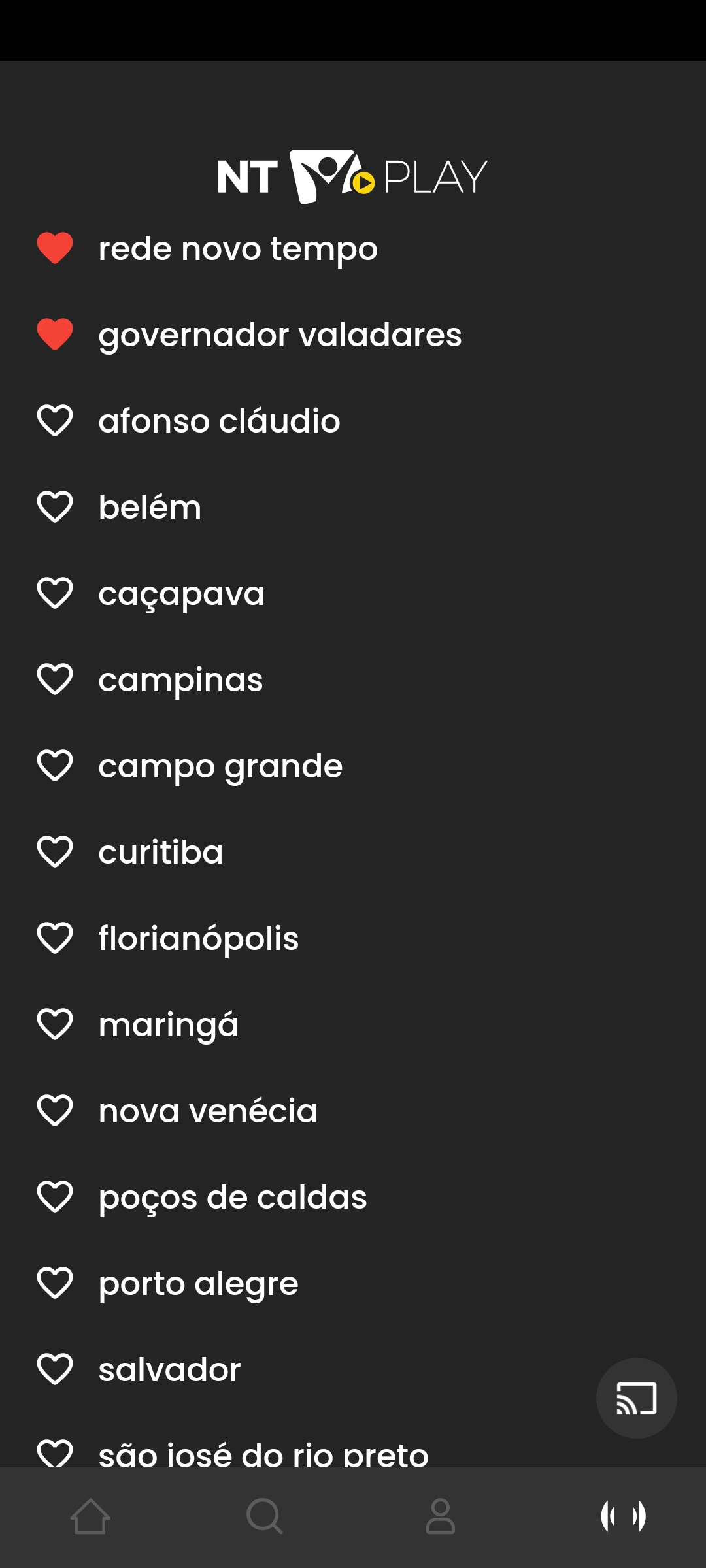The image size is (706, 1568).
Task: Unfavorite the rede novo tempo station
Action: pos(56,248)
